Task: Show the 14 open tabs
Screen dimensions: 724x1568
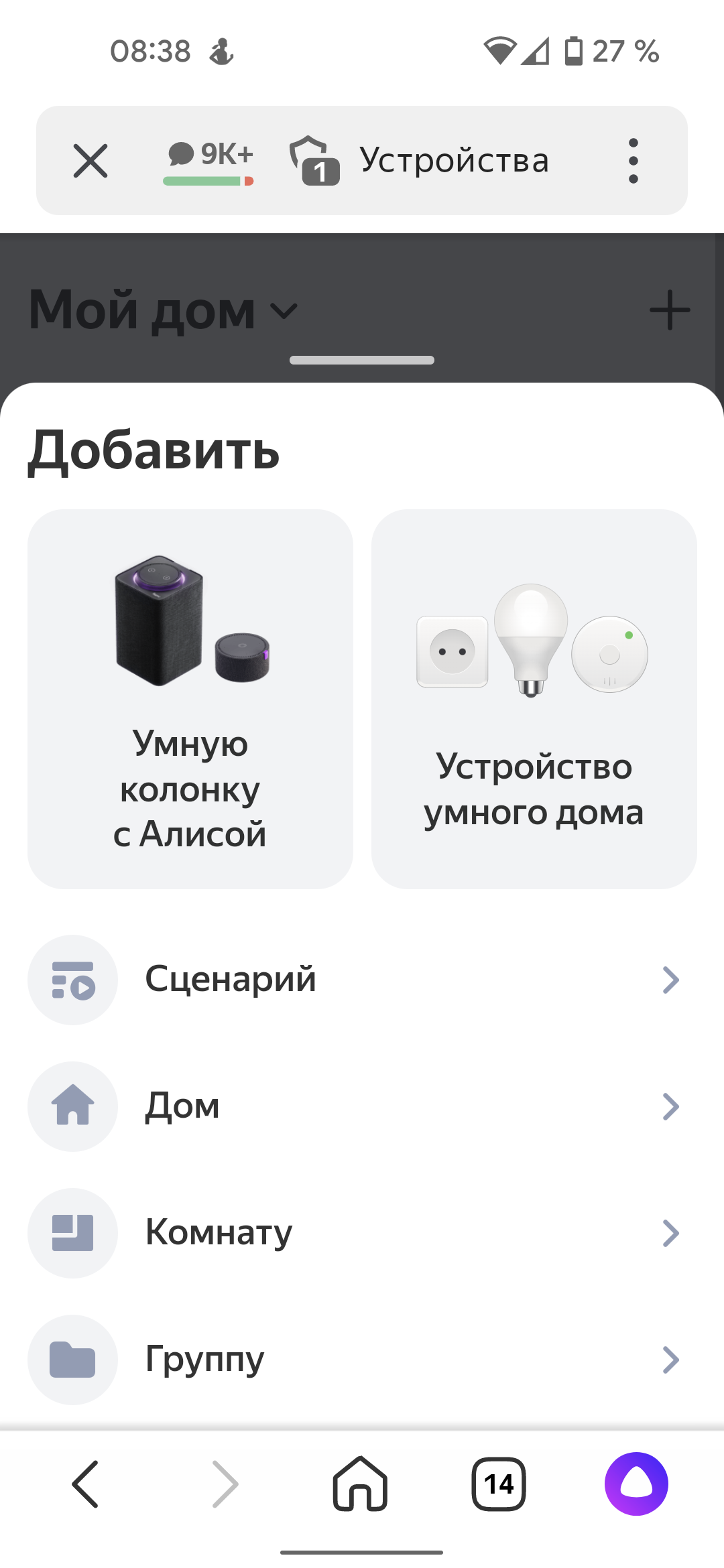Action: pyautogui.click(x=499, y=1484)
